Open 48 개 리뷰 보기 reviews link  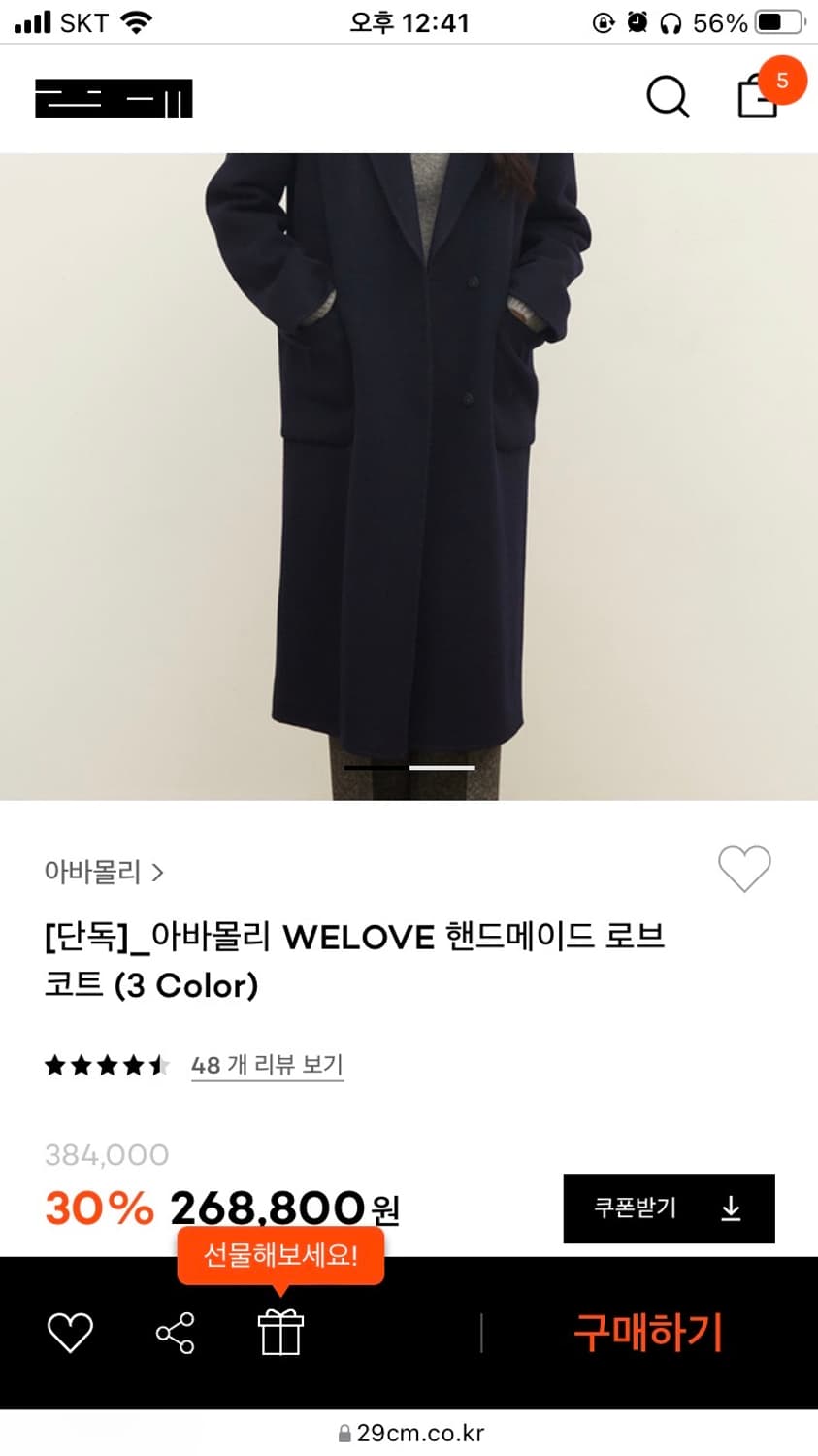click(268, 1064)
